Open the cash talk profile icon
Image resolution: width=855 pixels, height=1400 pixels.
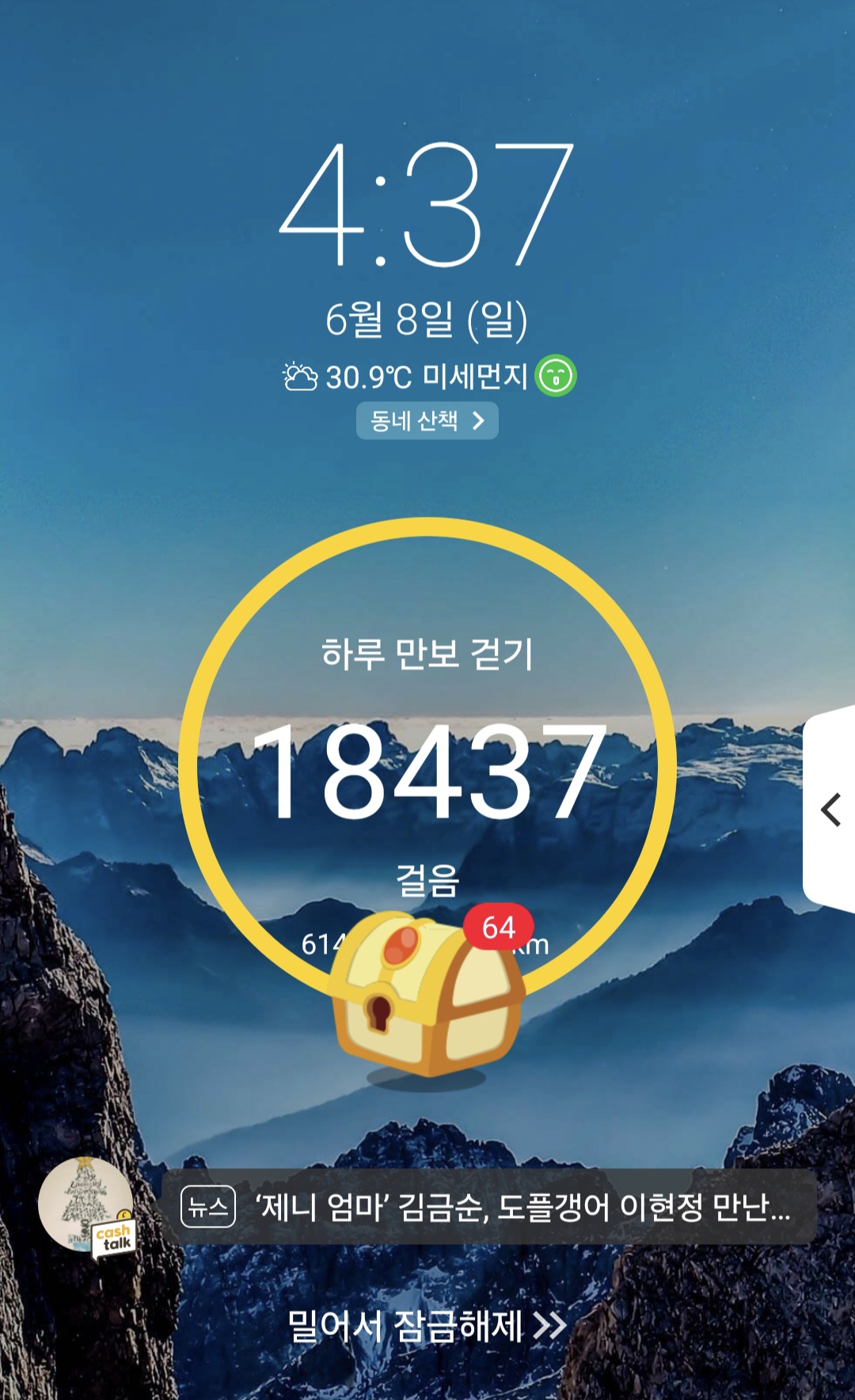(87, 1207)
